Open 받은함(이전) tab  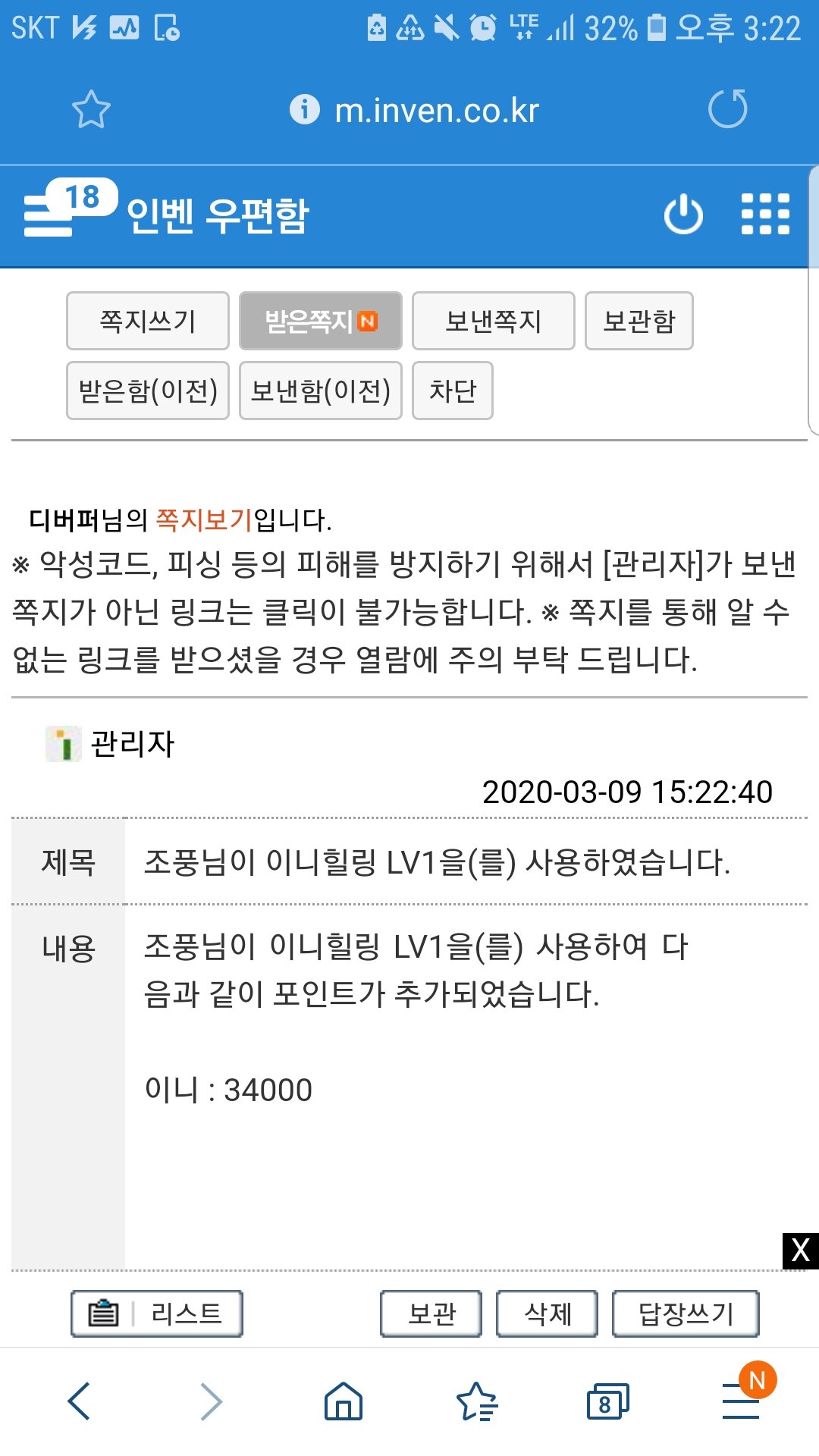(148, 391)
